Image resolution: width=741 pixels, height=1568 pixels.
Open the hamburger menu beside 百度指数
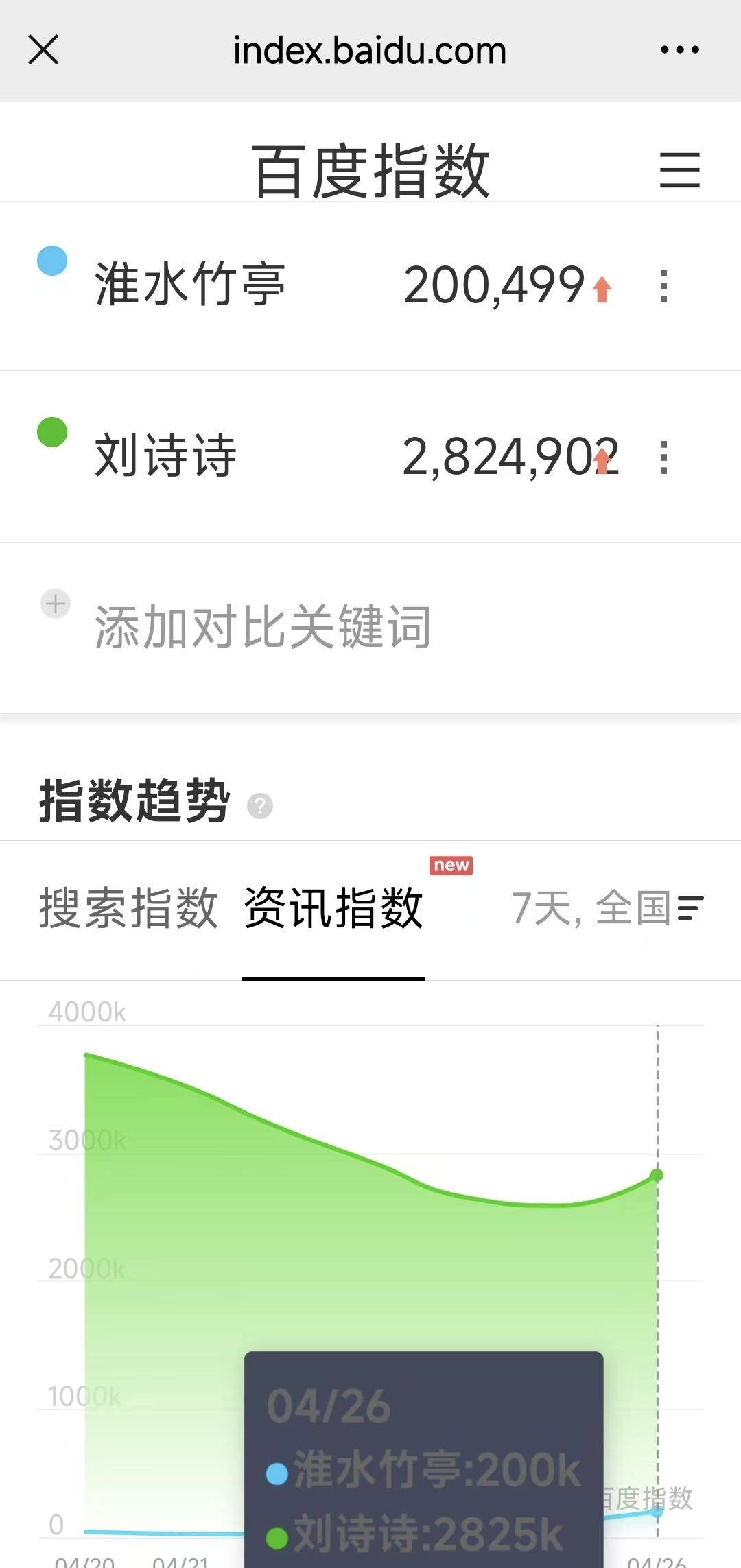[x=679, y=170]
